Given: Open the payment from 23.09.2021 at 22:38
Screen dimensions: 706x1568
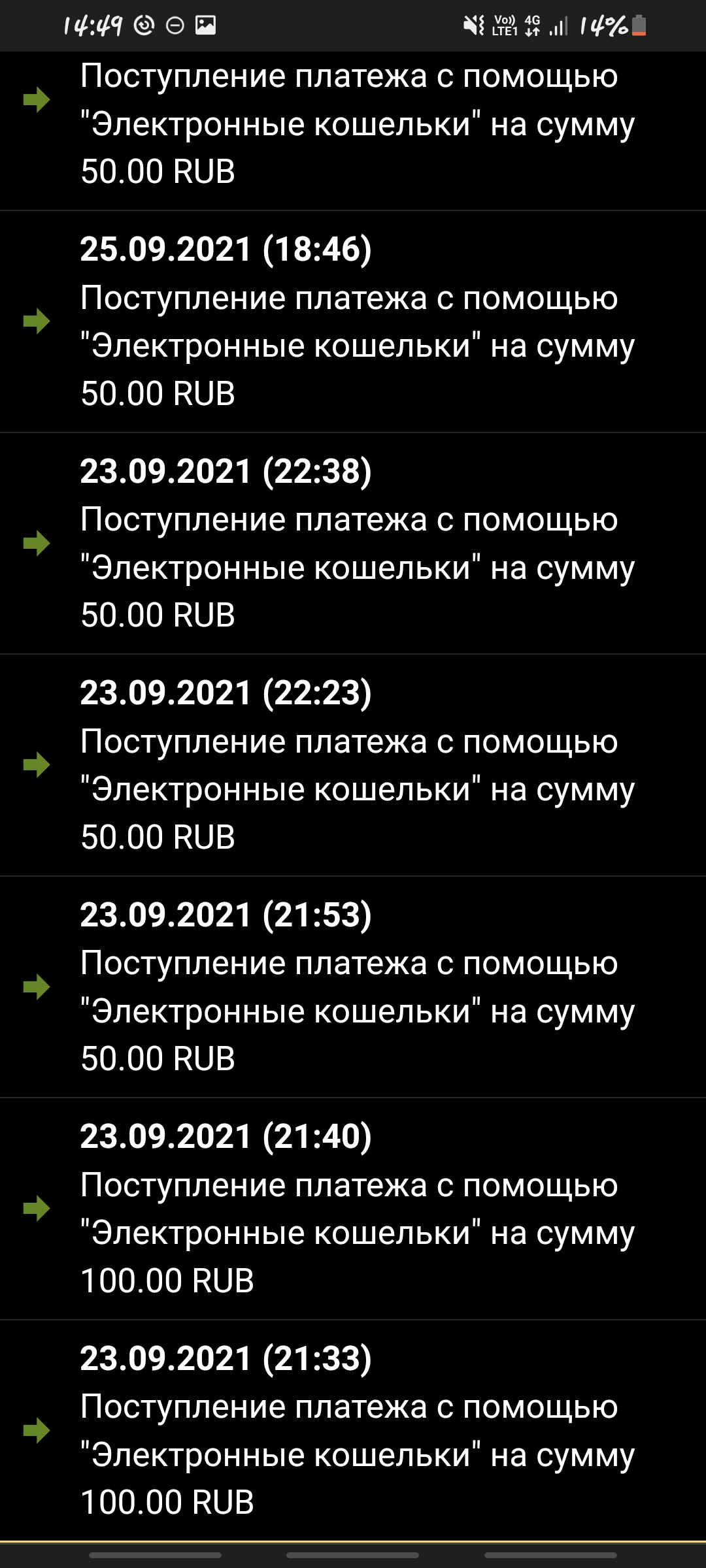Looking at the screenshot, I should pyautogui.click(x=353, y=543).
